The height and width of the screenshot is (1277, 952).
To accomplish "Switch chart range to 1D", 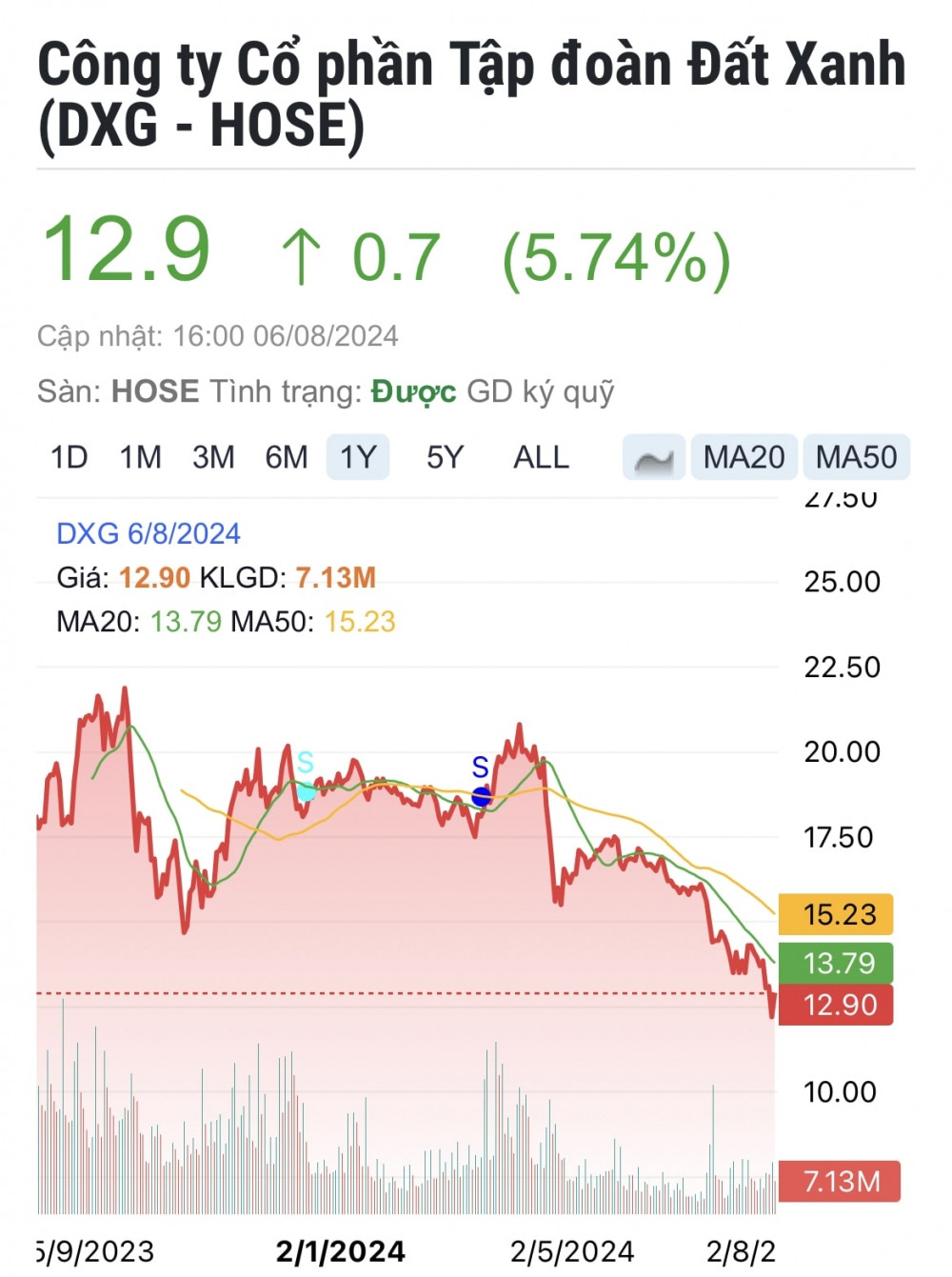I will click(69, 457).
